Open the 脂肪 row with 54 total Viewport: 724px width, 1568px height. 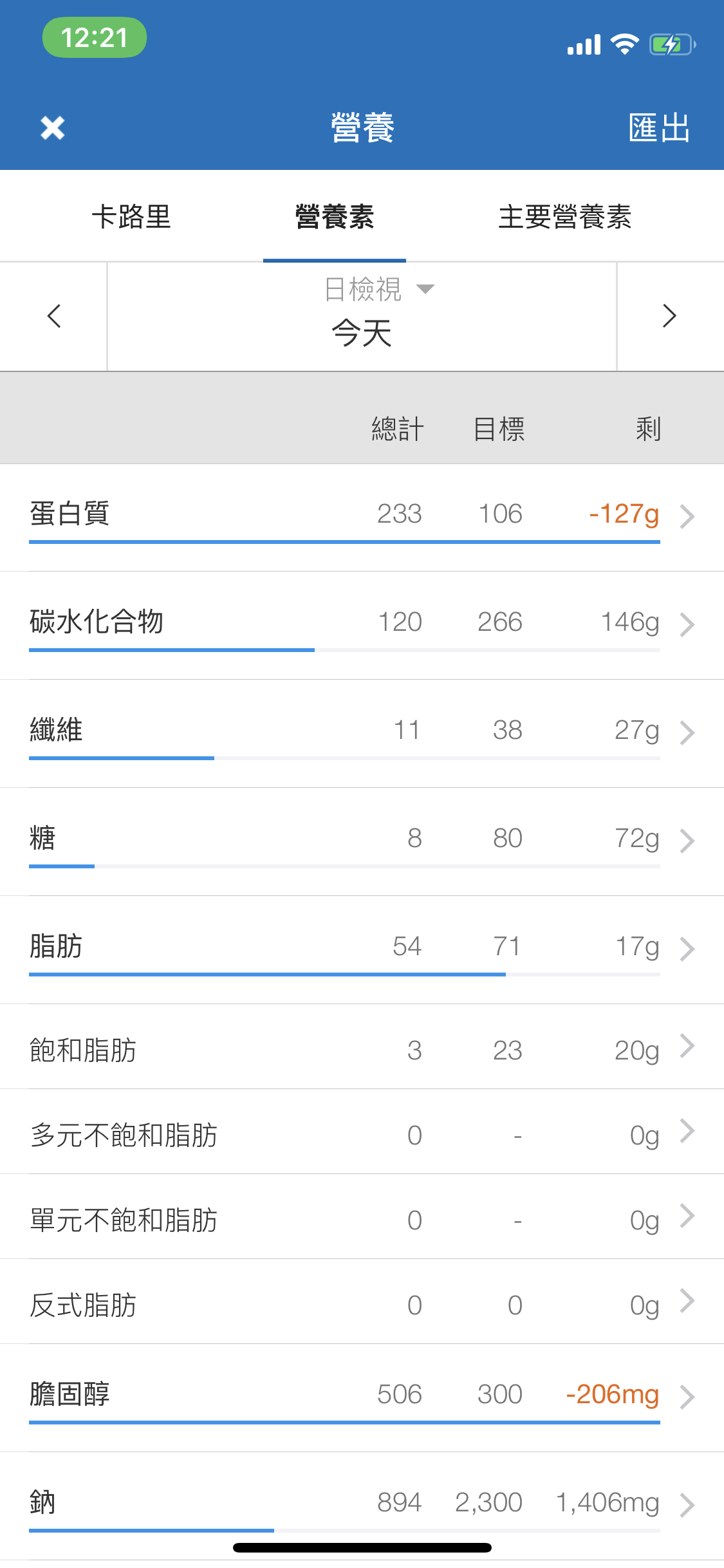click(x=362, y=950)
